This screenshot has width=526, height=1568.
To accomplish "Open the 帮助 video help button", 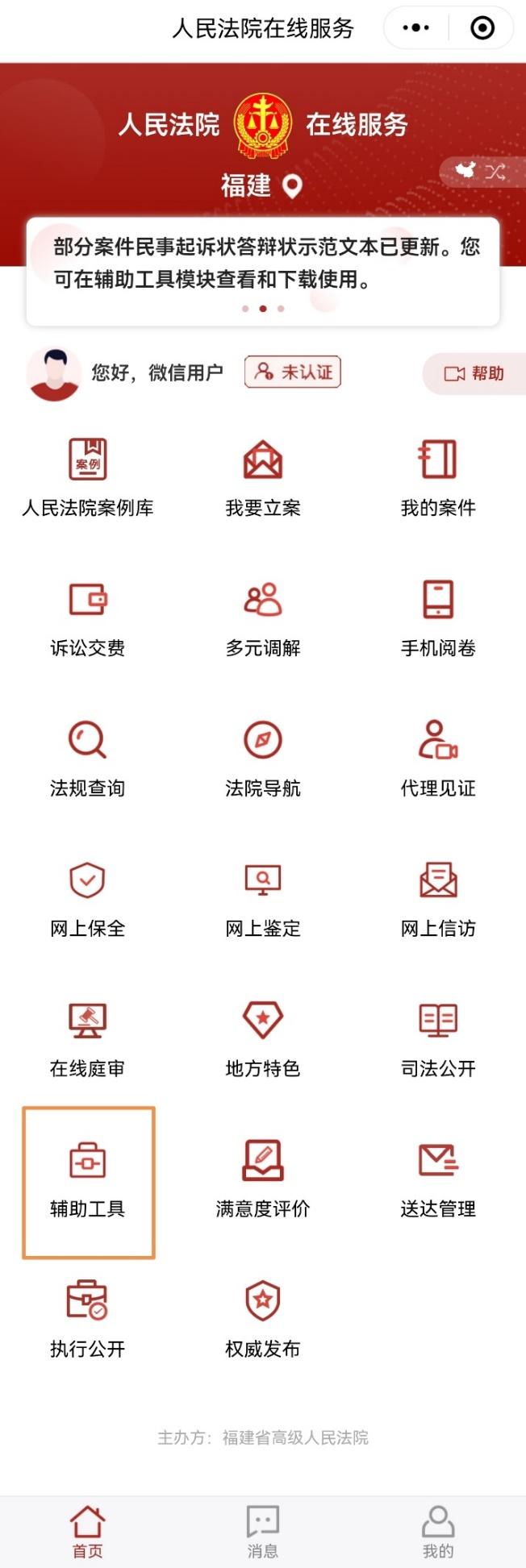I will [474, 373].
